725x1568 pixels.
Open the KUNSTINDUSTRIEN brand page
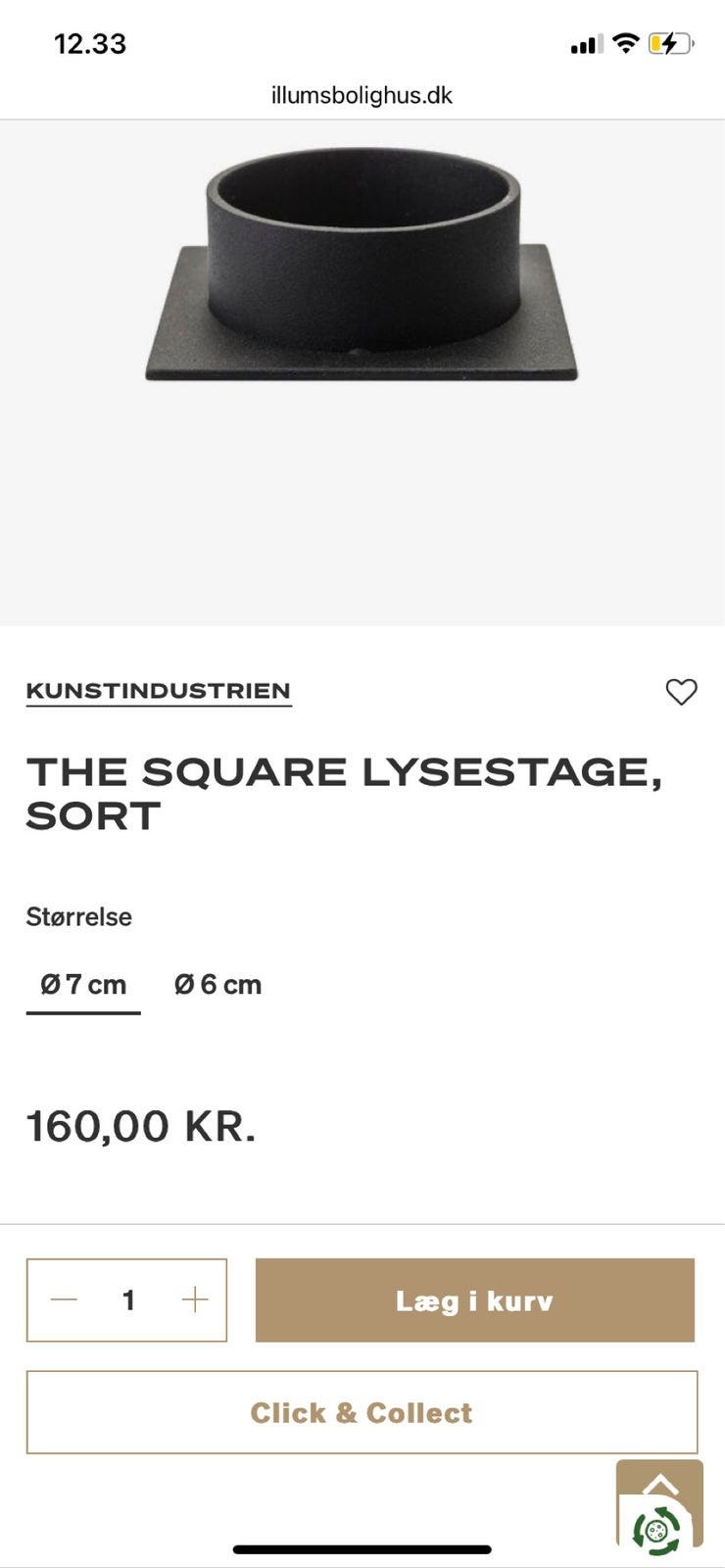click(159, 690)
